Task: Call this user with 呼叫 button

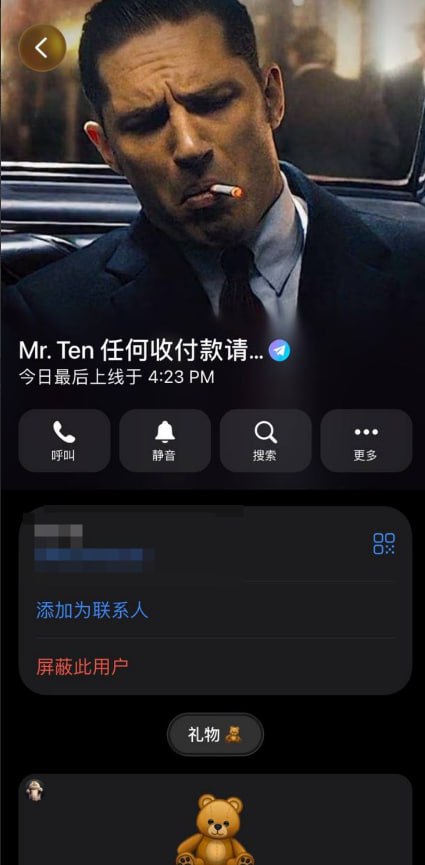Action: [x=64, y=440]
